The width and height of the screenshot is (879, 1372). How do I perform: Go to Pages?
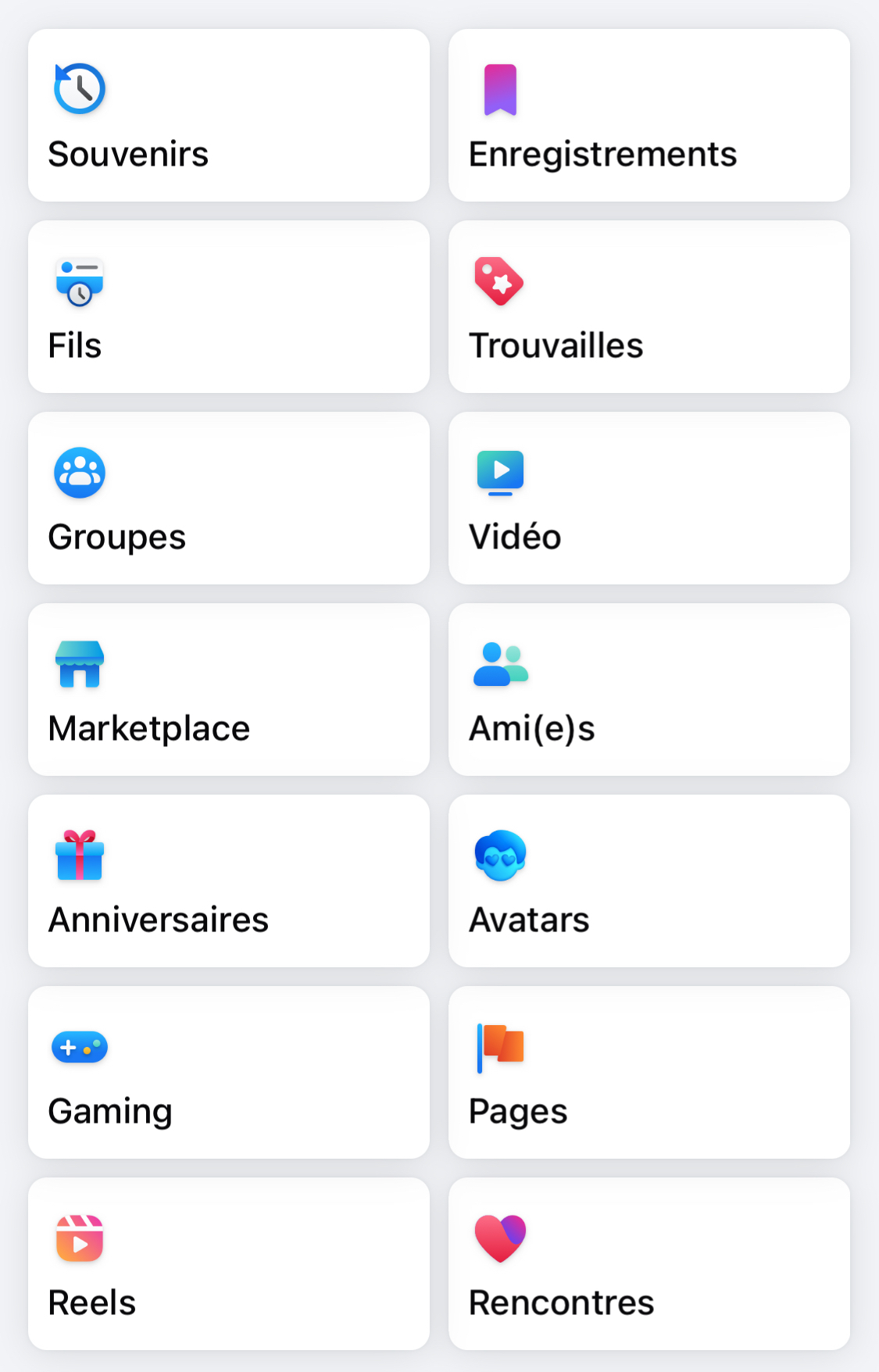coord(649,1073)
